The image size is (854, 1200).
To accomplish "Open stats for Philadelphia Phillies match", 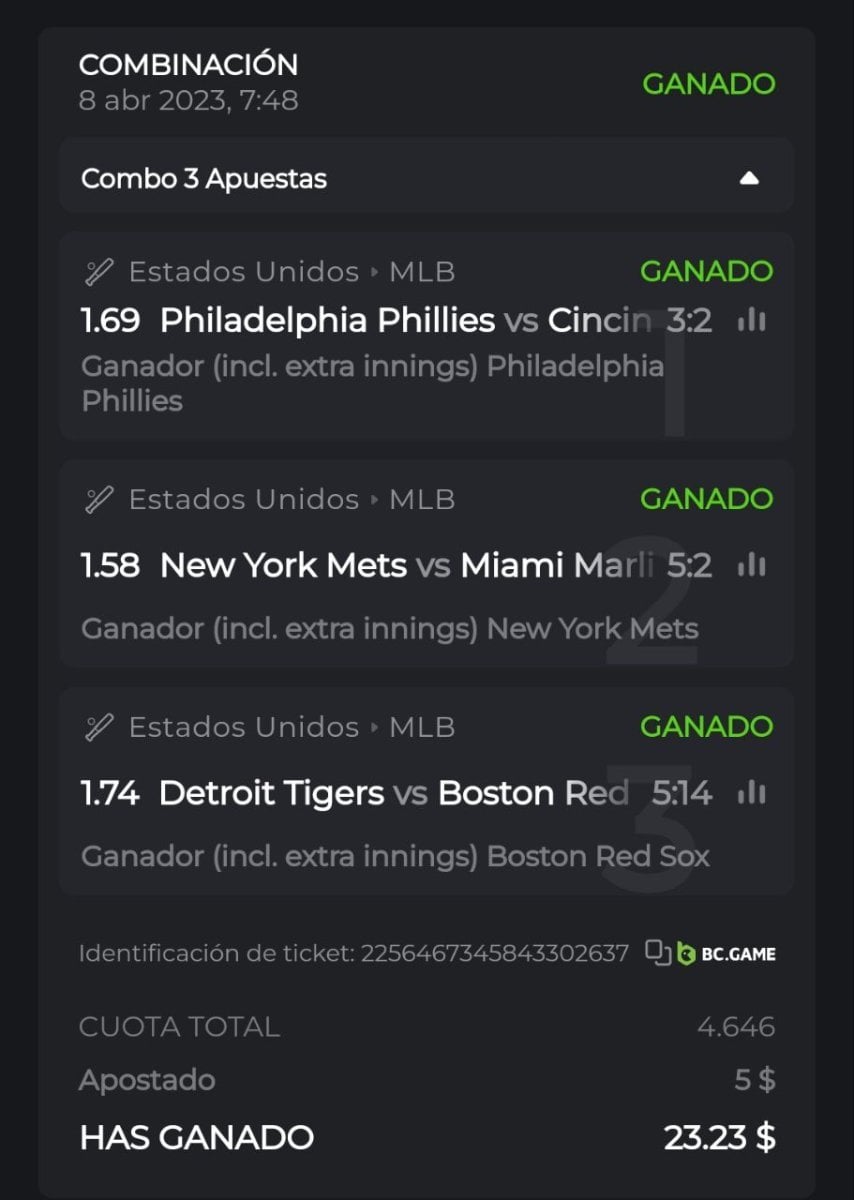I will coord(751,320).
